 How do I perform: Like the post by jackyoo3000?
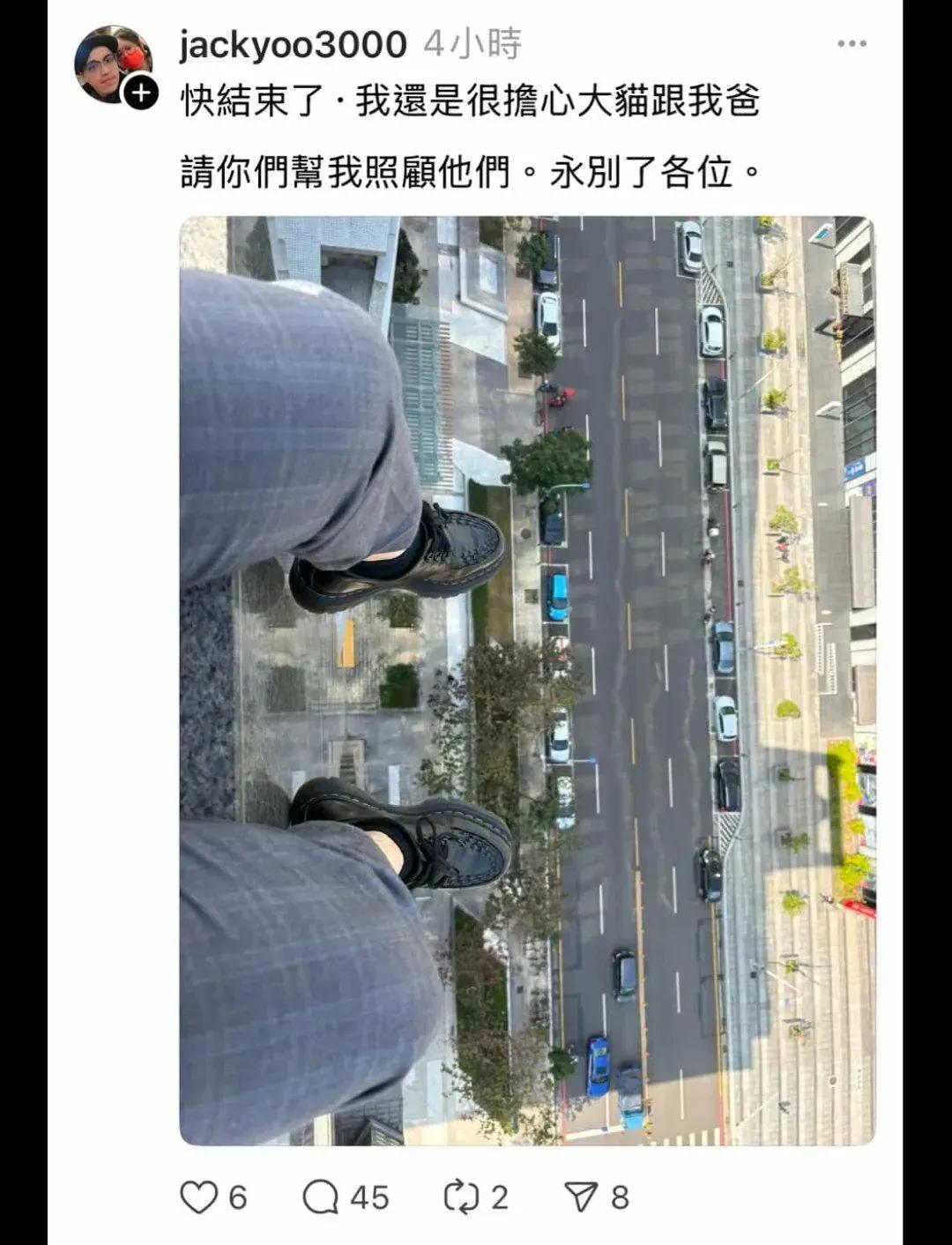click(199, 1197)
